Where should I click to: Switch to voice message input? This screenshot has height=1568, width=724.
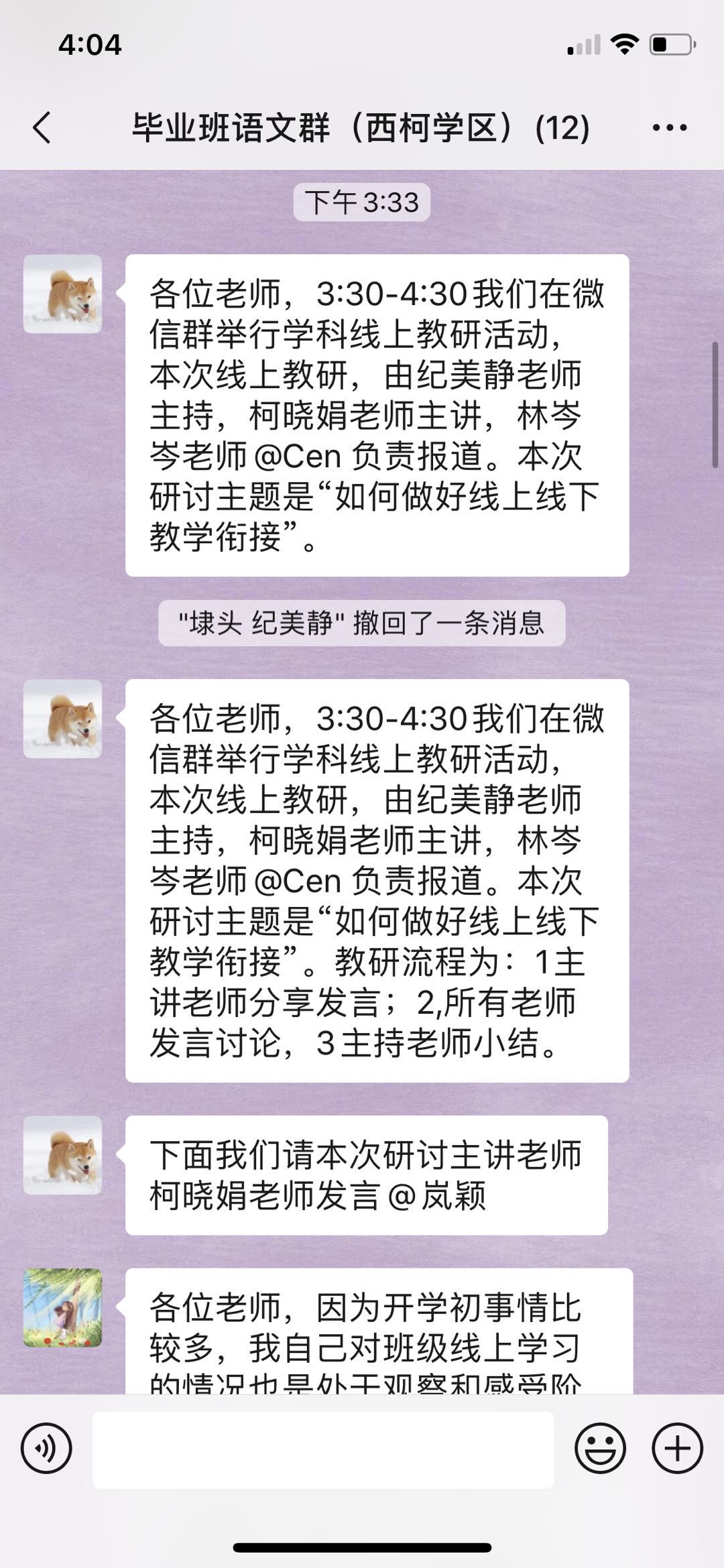pyautogui.click(x=46, y=1449)
